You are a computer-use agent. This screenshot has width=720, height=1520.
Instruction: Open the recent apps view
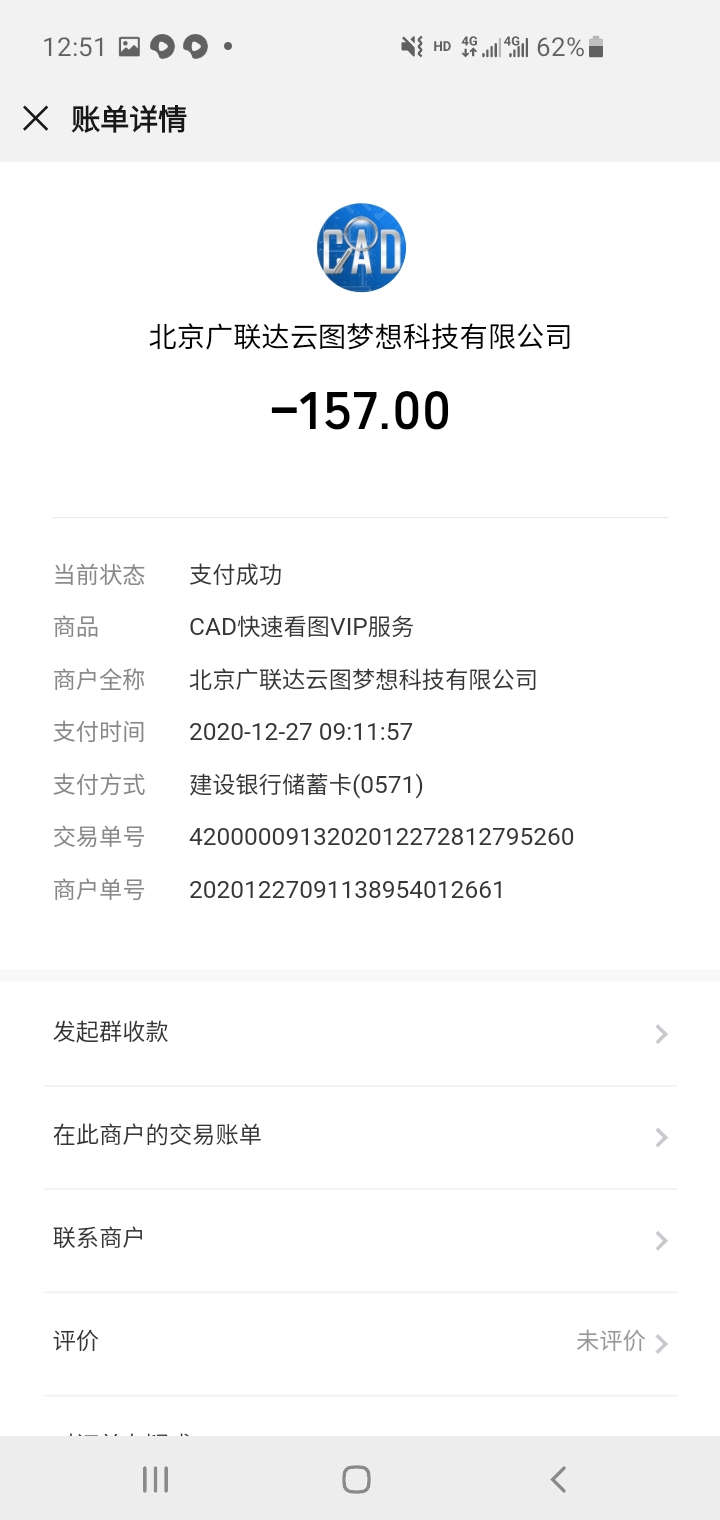pos(155,1479)
